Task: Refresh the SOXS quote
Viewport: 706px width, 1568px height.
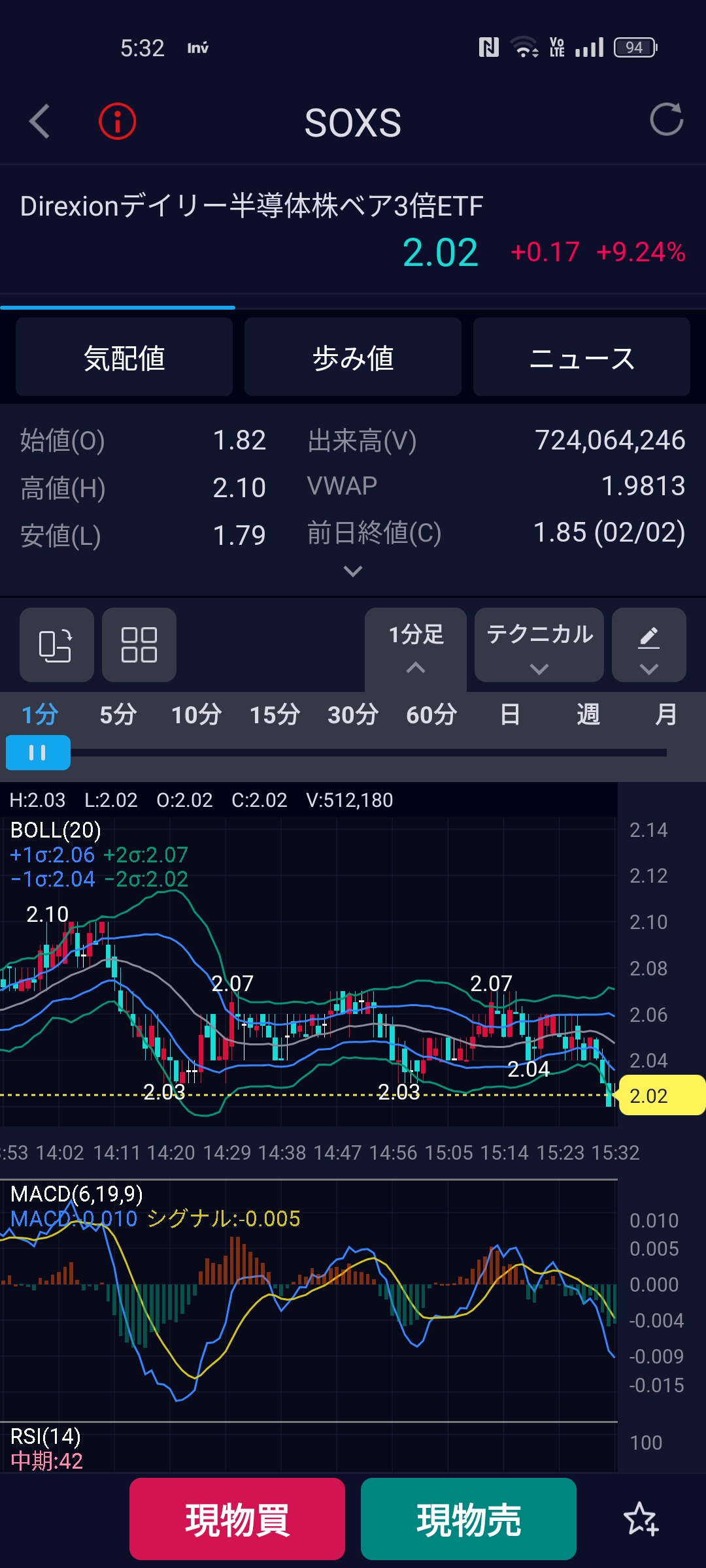Action: pyautogui.click(x=666, y=120)
